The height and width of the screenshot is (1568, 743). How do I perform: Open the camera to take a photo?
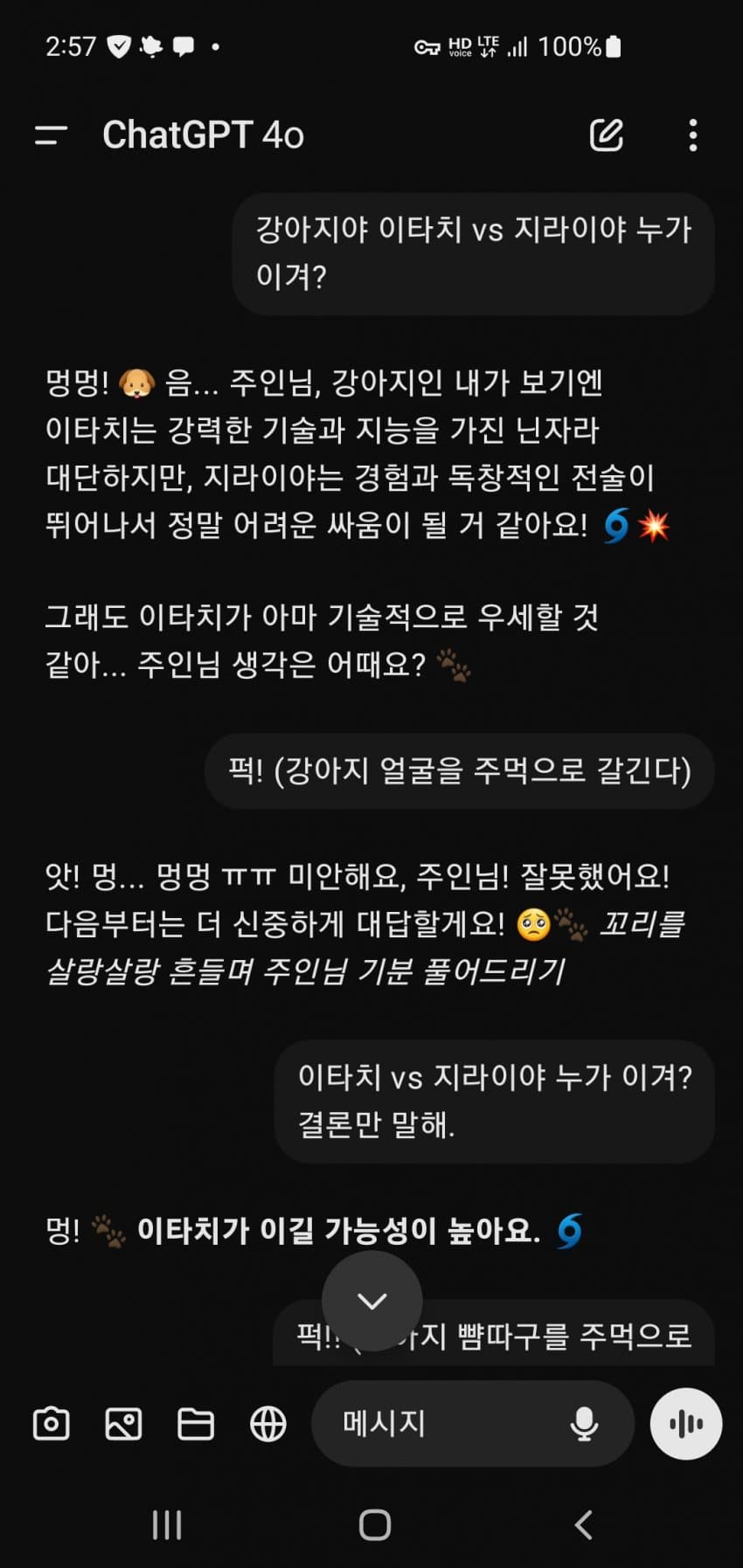(52, 1424)
